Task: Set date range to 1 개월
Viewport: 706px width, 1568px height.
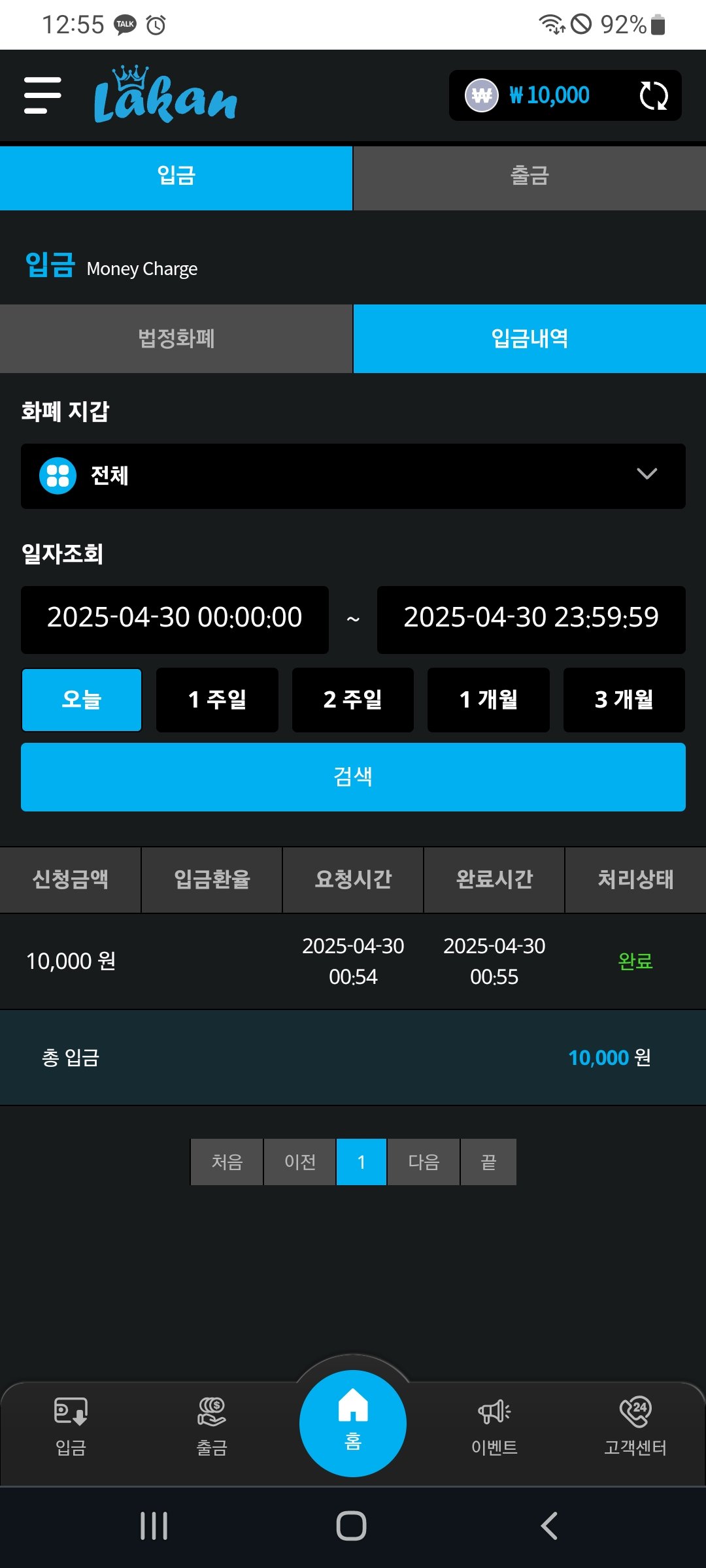Action: point(488,700)
